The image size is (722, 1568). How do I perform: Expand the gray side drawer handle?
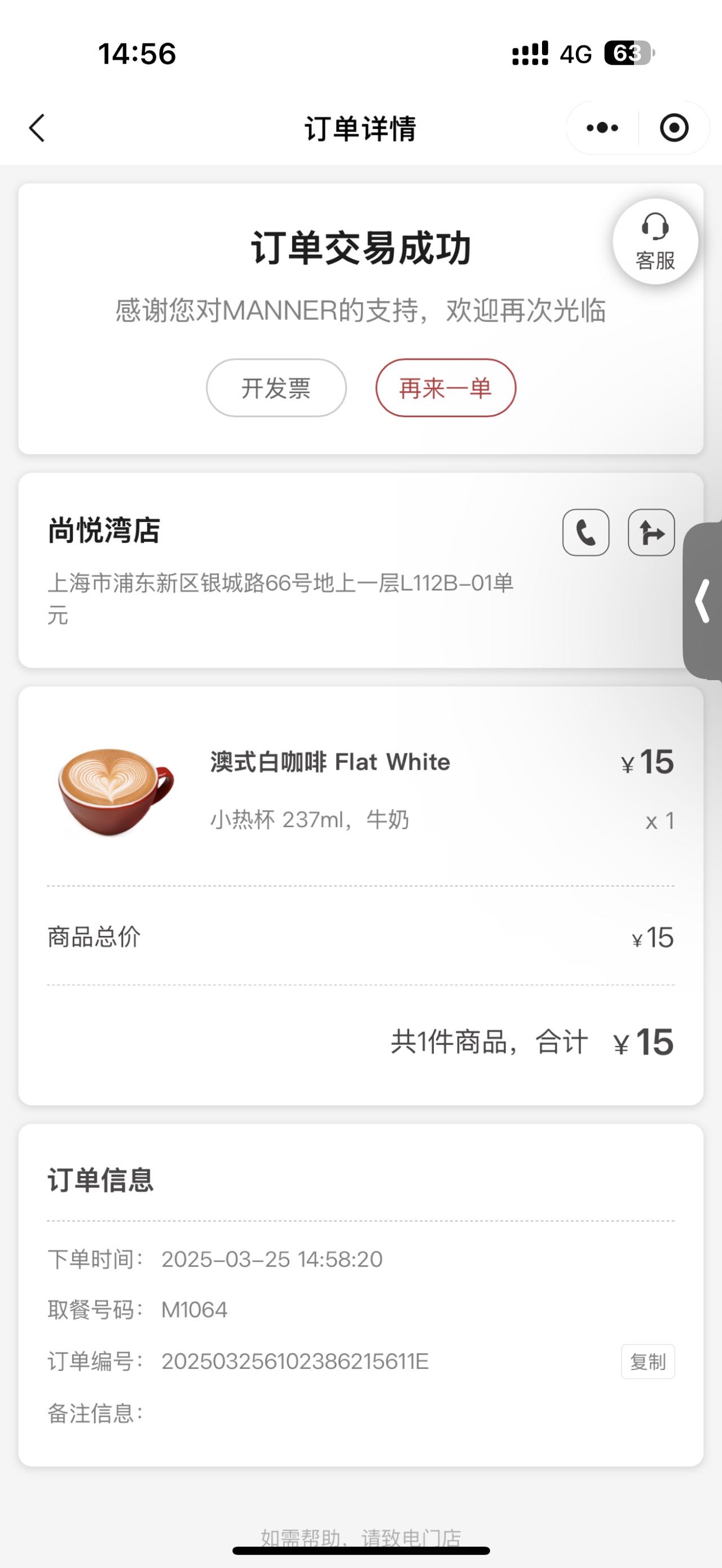click(703, 601)
